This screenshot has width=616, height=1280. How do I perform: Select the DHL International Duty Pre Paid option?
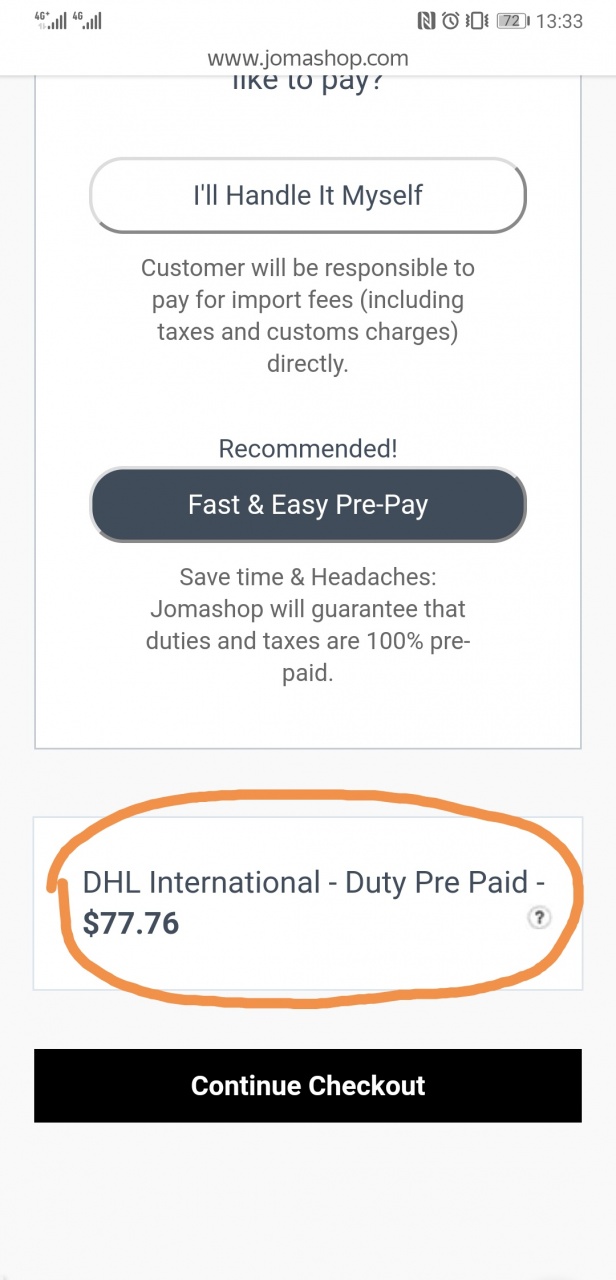300,902
